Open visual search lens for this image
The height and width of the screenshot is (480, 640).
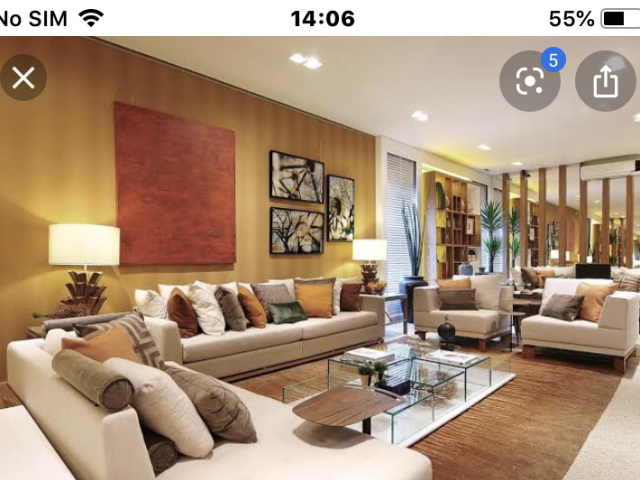[x=530, y=81]
